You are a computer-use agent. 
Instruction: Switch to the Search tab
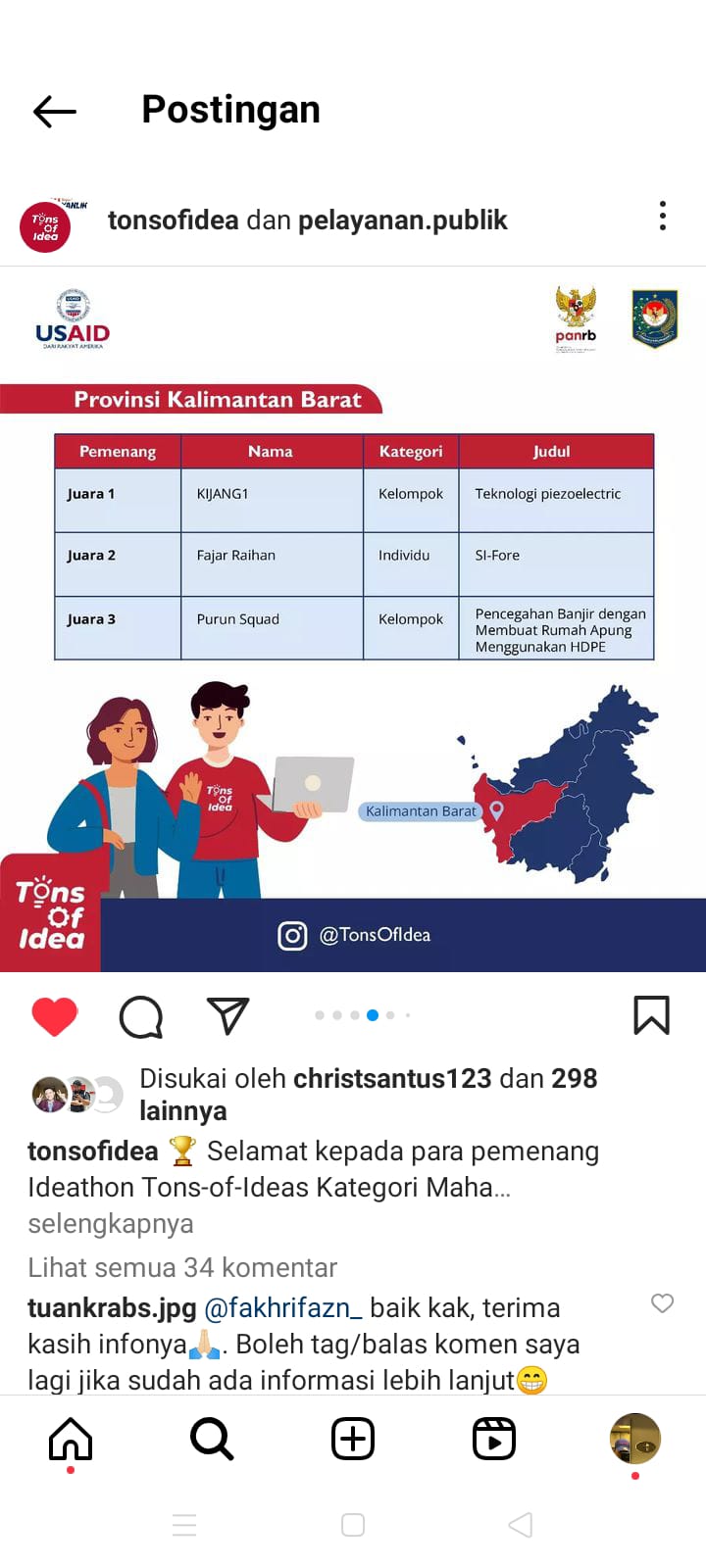[x=212, y=1439]
